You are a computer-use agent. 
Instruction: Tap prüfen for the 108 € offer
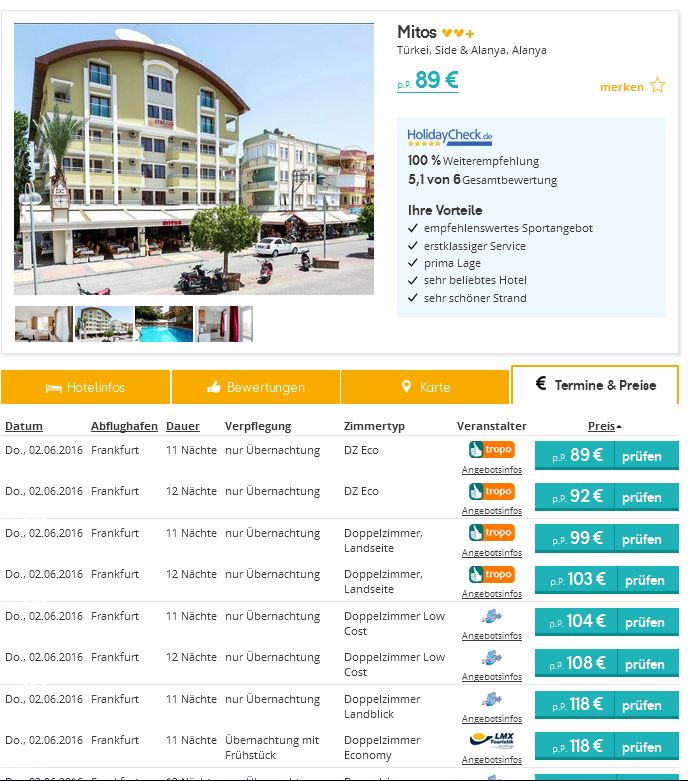click(645, 664)
